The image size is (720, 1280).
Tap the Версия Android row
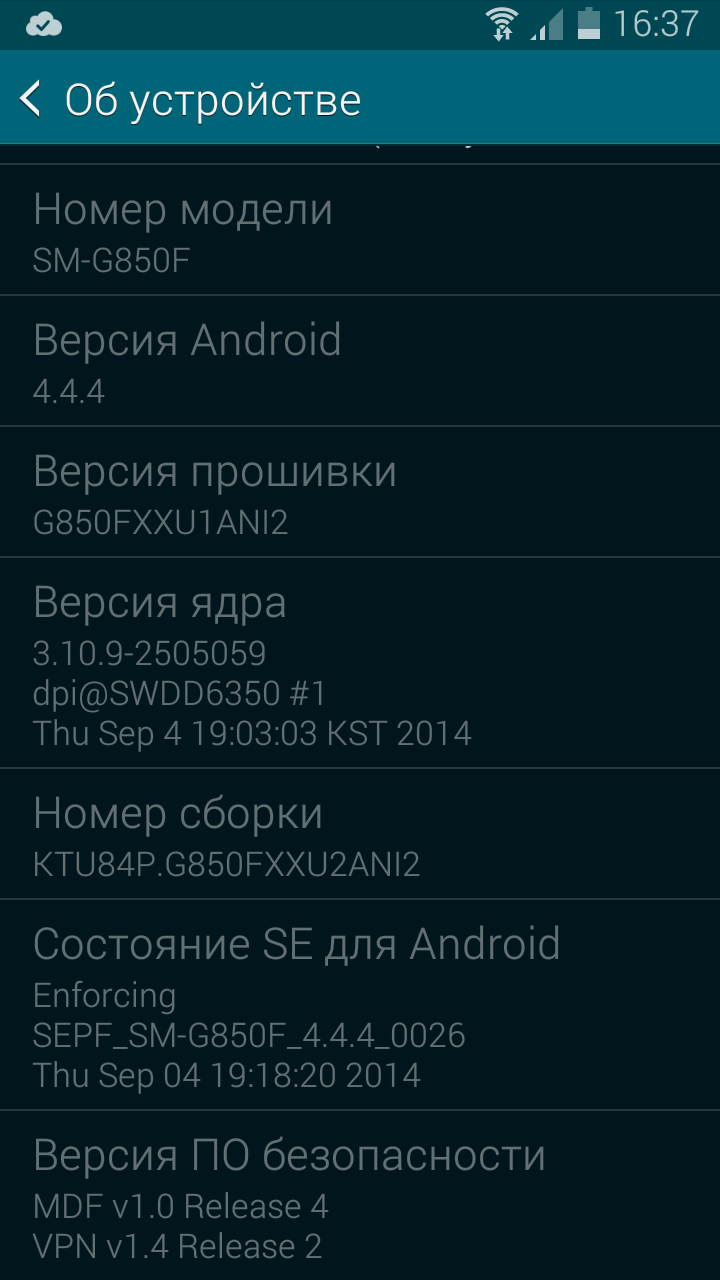[x=360, y=361]
